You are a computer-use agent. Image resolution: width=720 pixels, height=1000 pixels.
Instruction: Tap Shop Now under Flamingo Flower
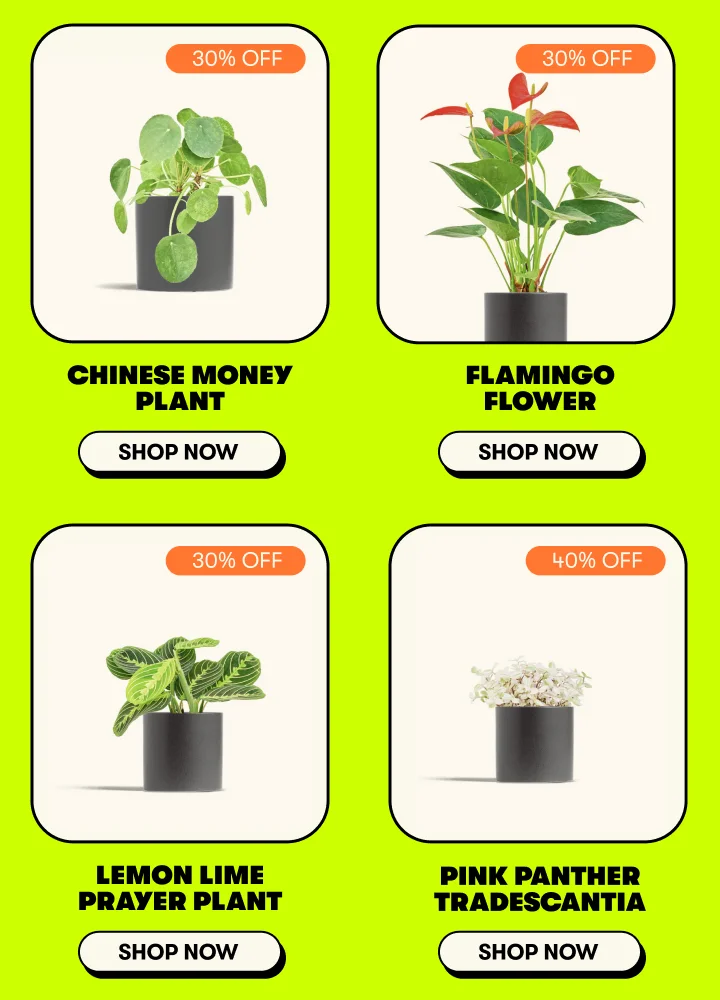click(x=539, y=452)
